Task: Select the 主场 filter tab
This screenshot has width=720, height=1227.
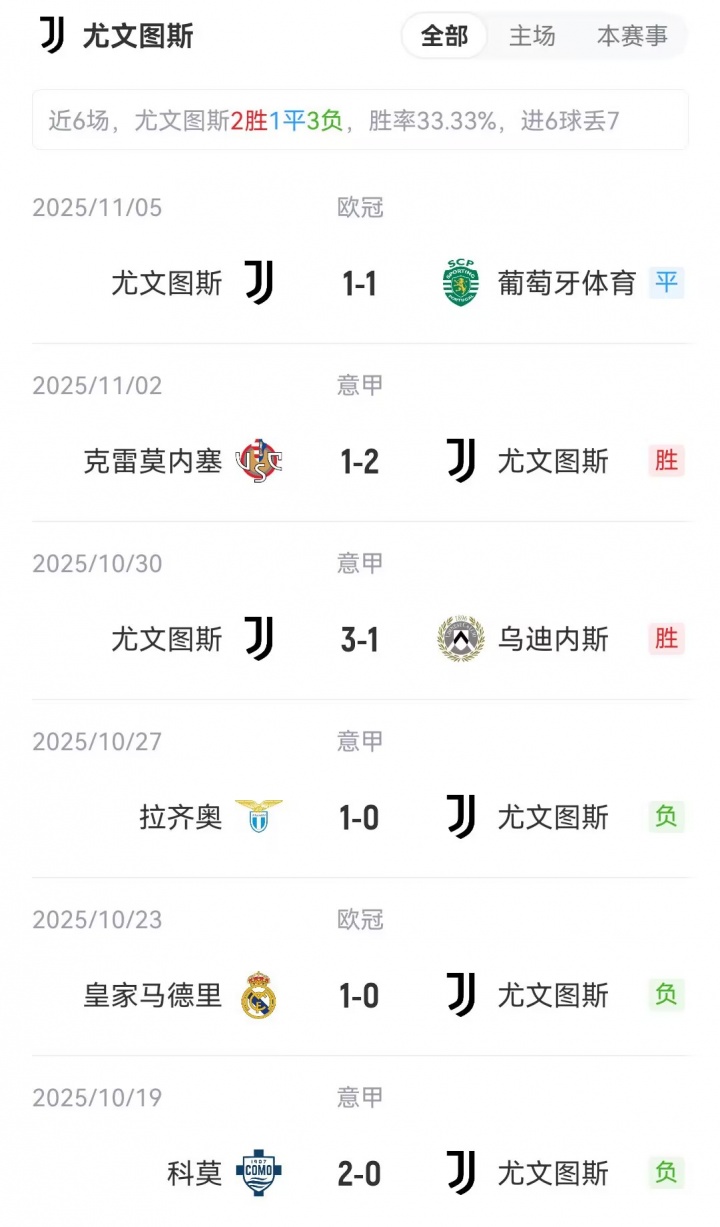Action: coord(532,37)
